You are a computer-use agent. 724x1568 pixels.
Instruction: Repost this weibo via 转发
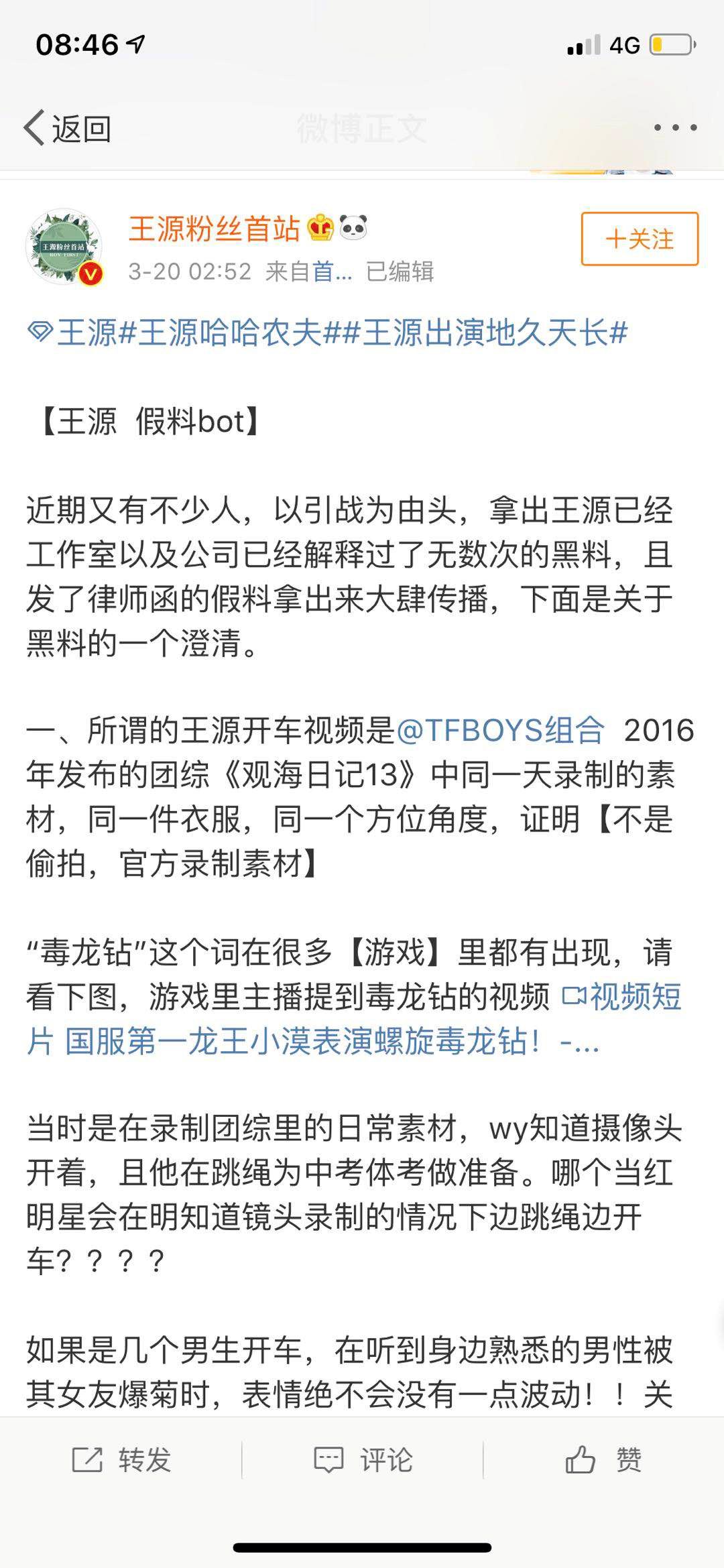pos(121,1459)
